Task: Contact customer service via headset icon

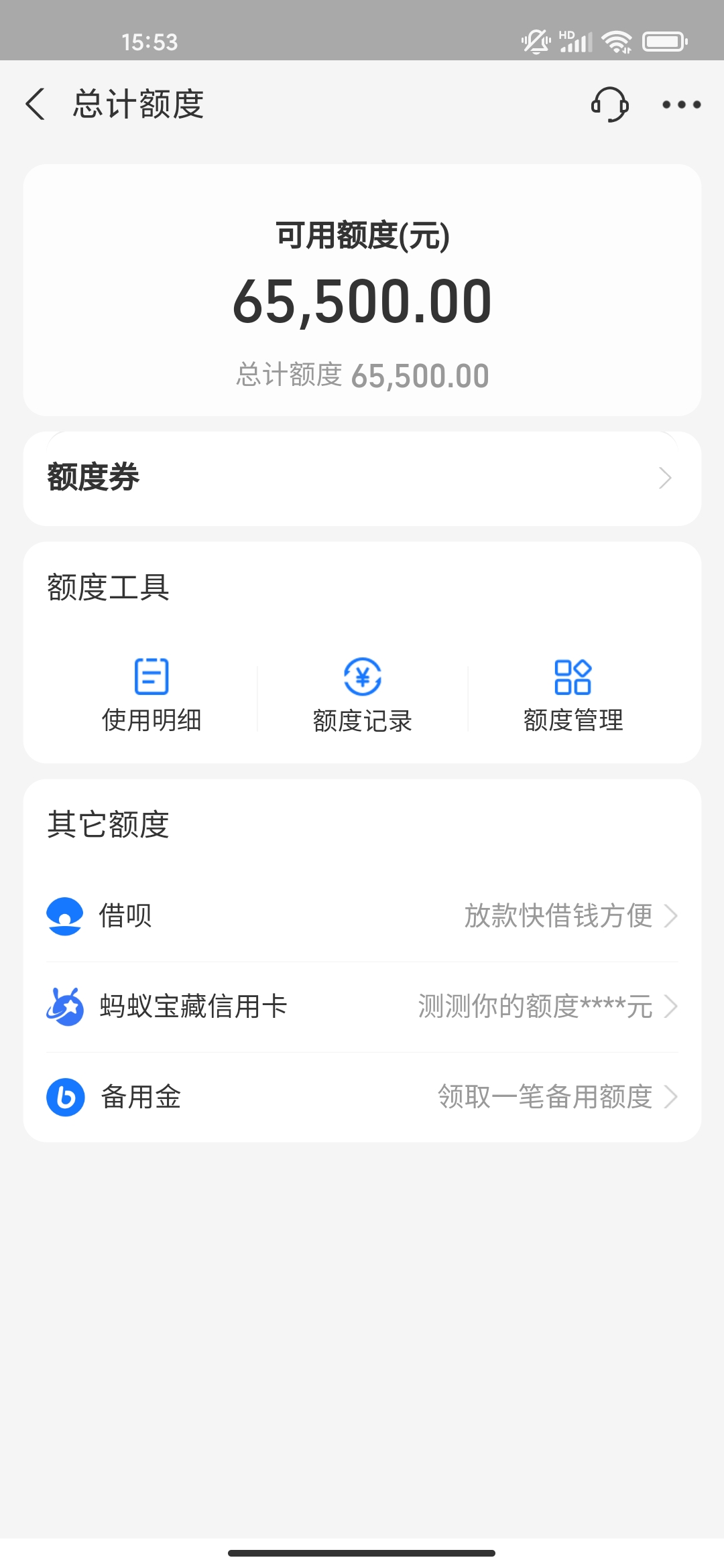Action: coord(609,105)
